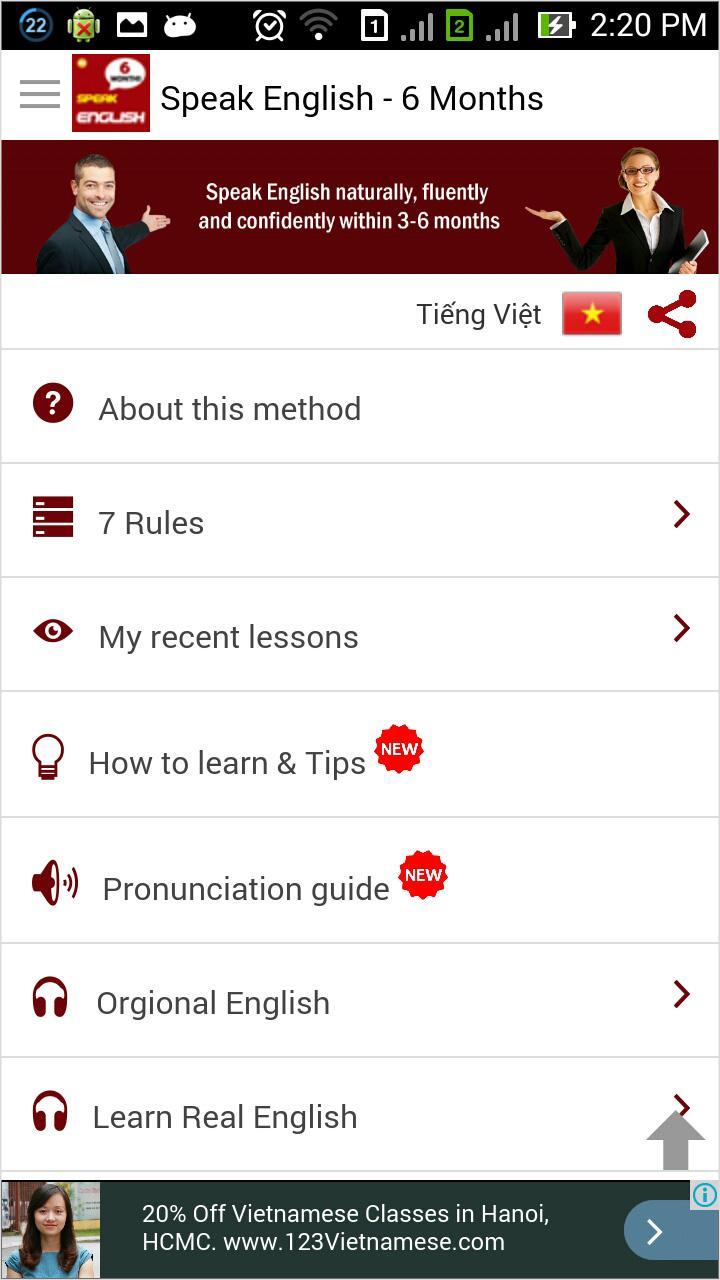Open How to learn & Tips
This screenshot has width=720, height=1280.
point(227,762)
